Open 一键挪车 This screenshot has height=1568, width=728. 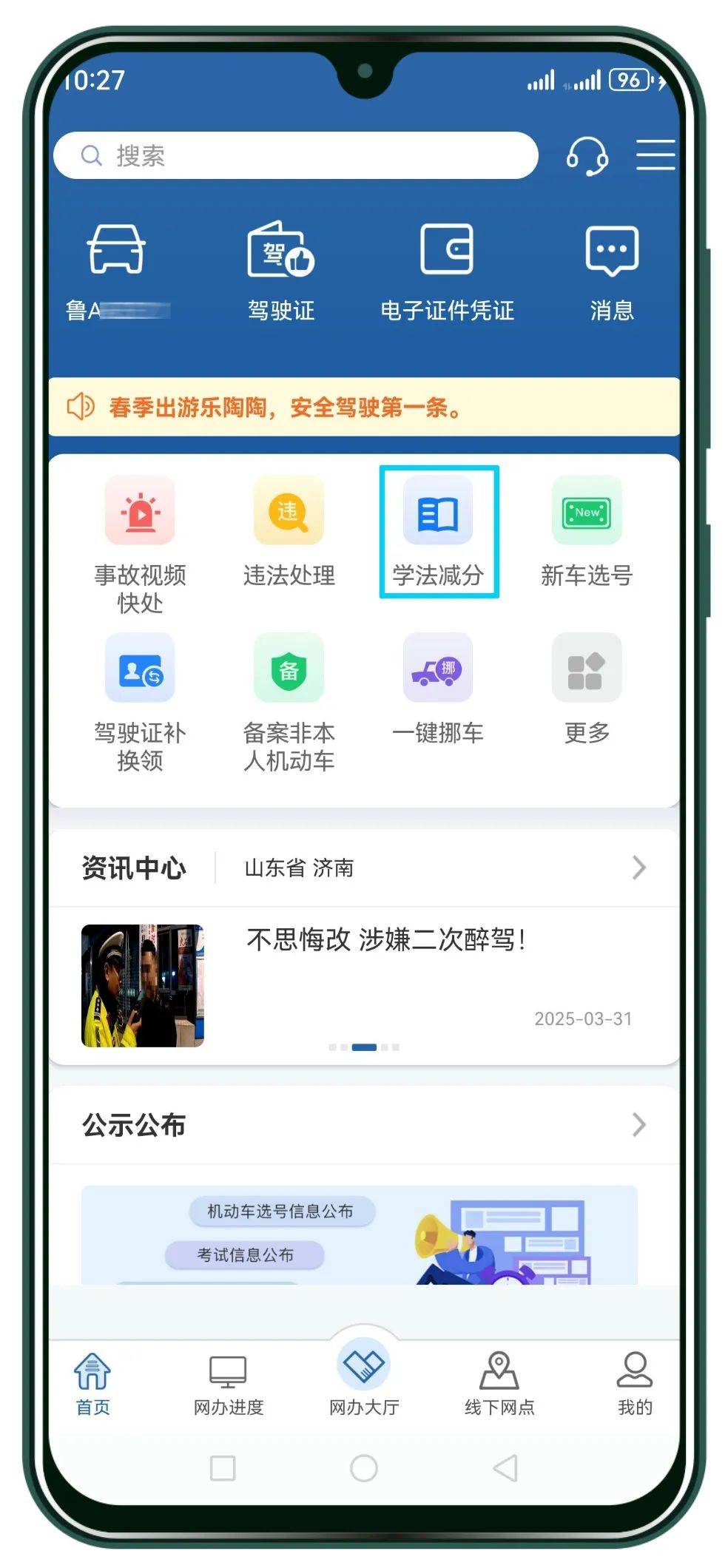click(x=438, y=688)
